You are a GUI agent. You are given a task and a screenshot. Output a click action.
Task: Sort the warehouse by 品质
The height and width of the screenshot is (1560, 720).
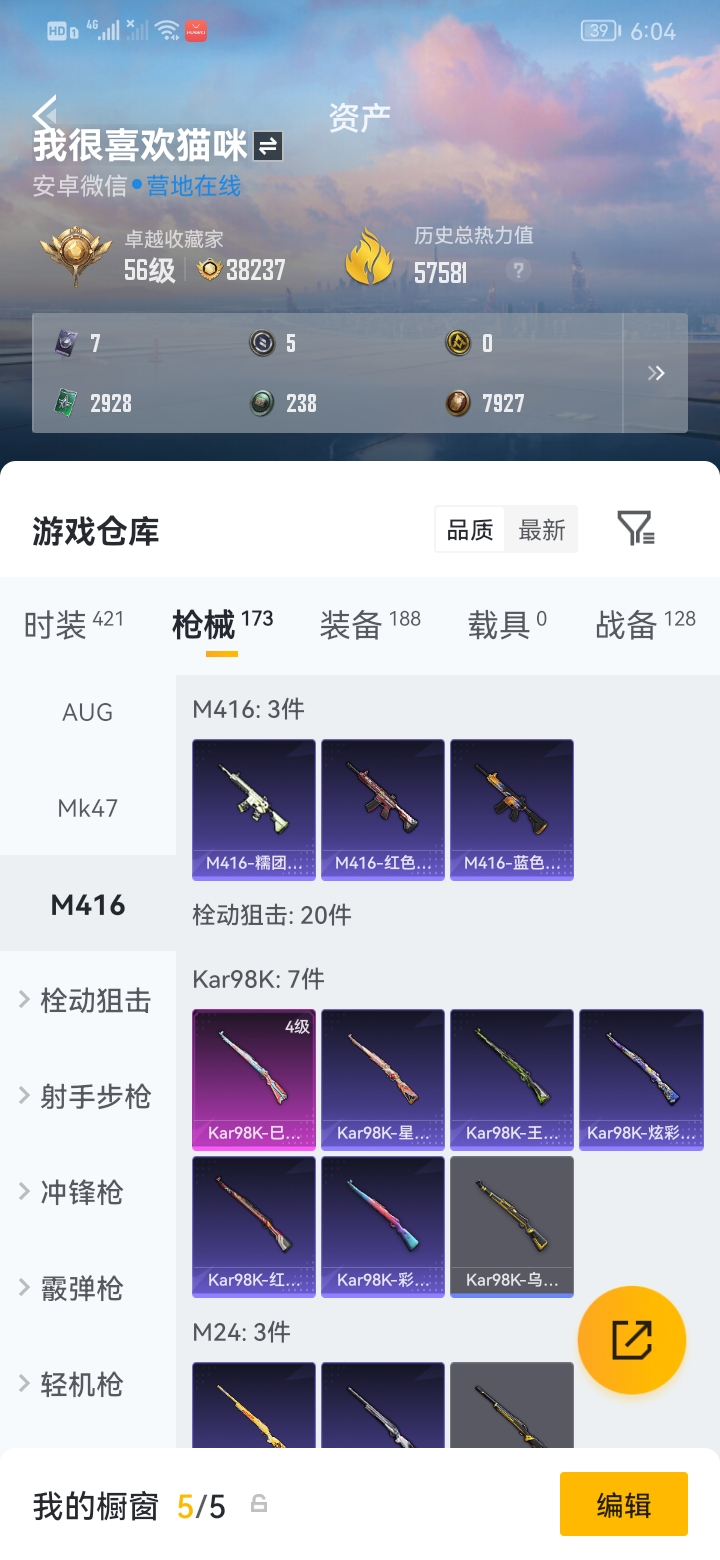click(469, 530)
